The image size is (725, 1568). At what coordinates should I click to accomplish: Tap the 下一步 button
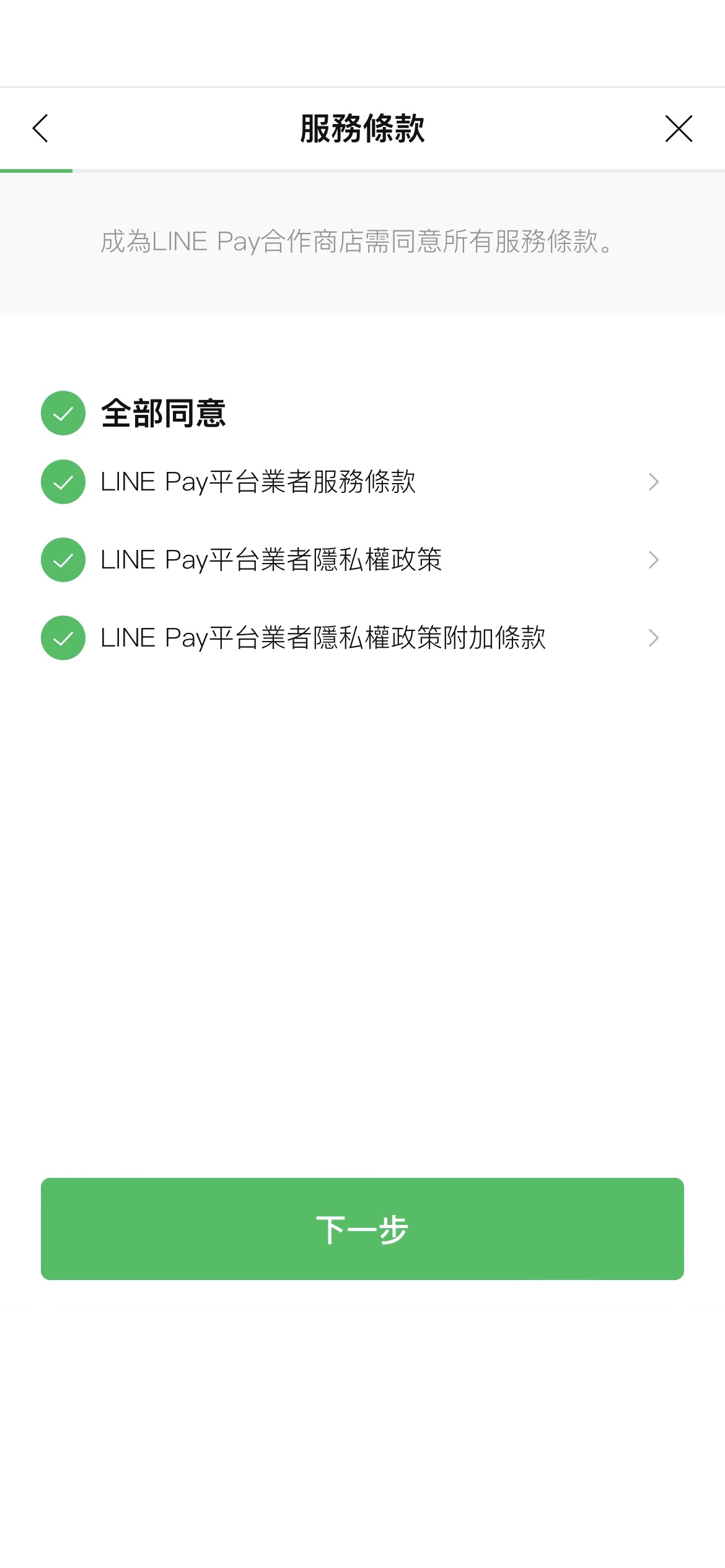tap(362, 1229)
